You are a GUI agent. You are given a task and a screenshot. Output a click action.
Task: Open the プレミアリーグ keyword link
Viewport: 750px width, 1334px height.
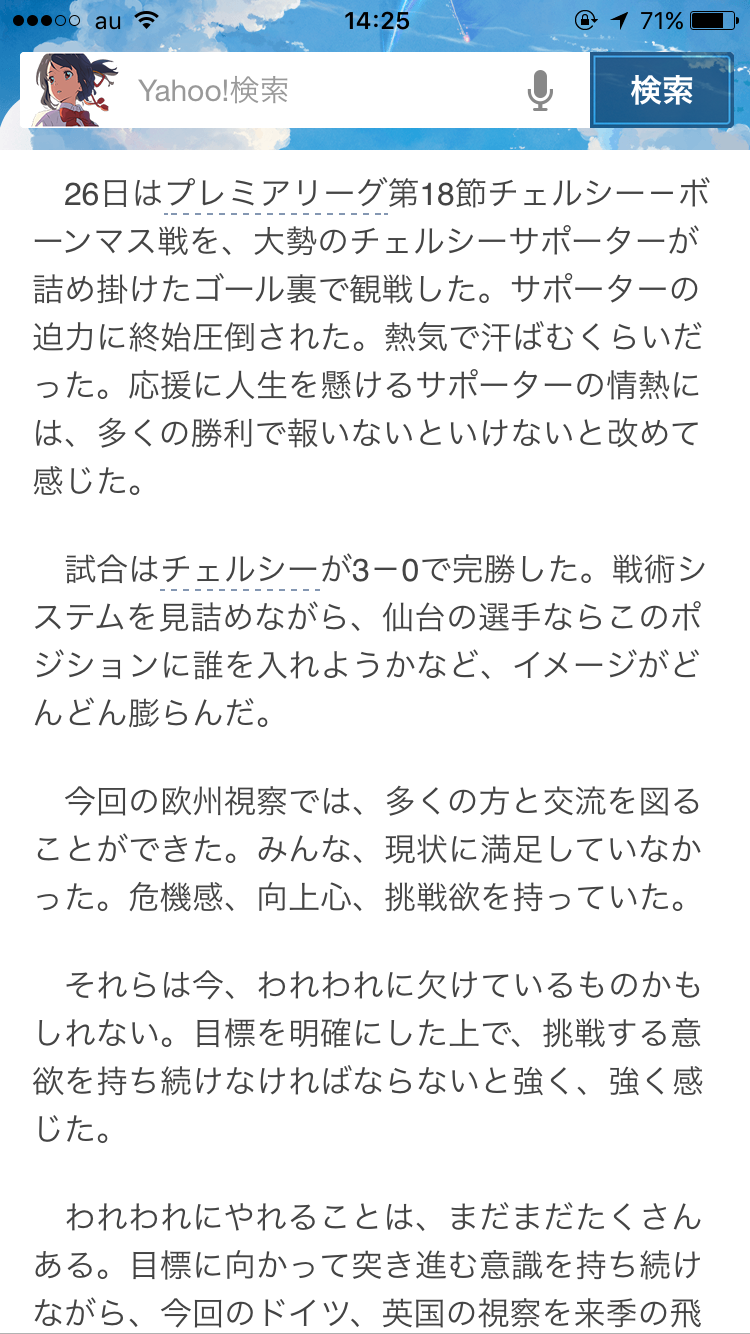click(x=276, y=194)
